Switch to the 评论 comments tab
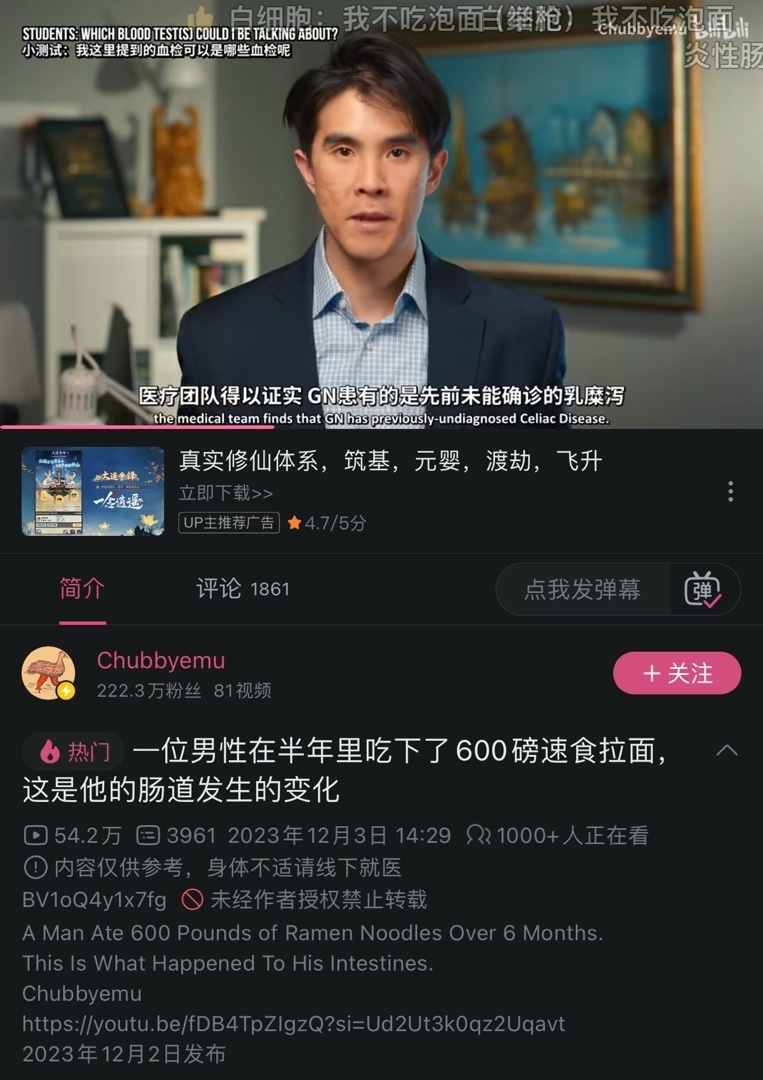Screen dimensions: 763x1080 pos(242,589)
